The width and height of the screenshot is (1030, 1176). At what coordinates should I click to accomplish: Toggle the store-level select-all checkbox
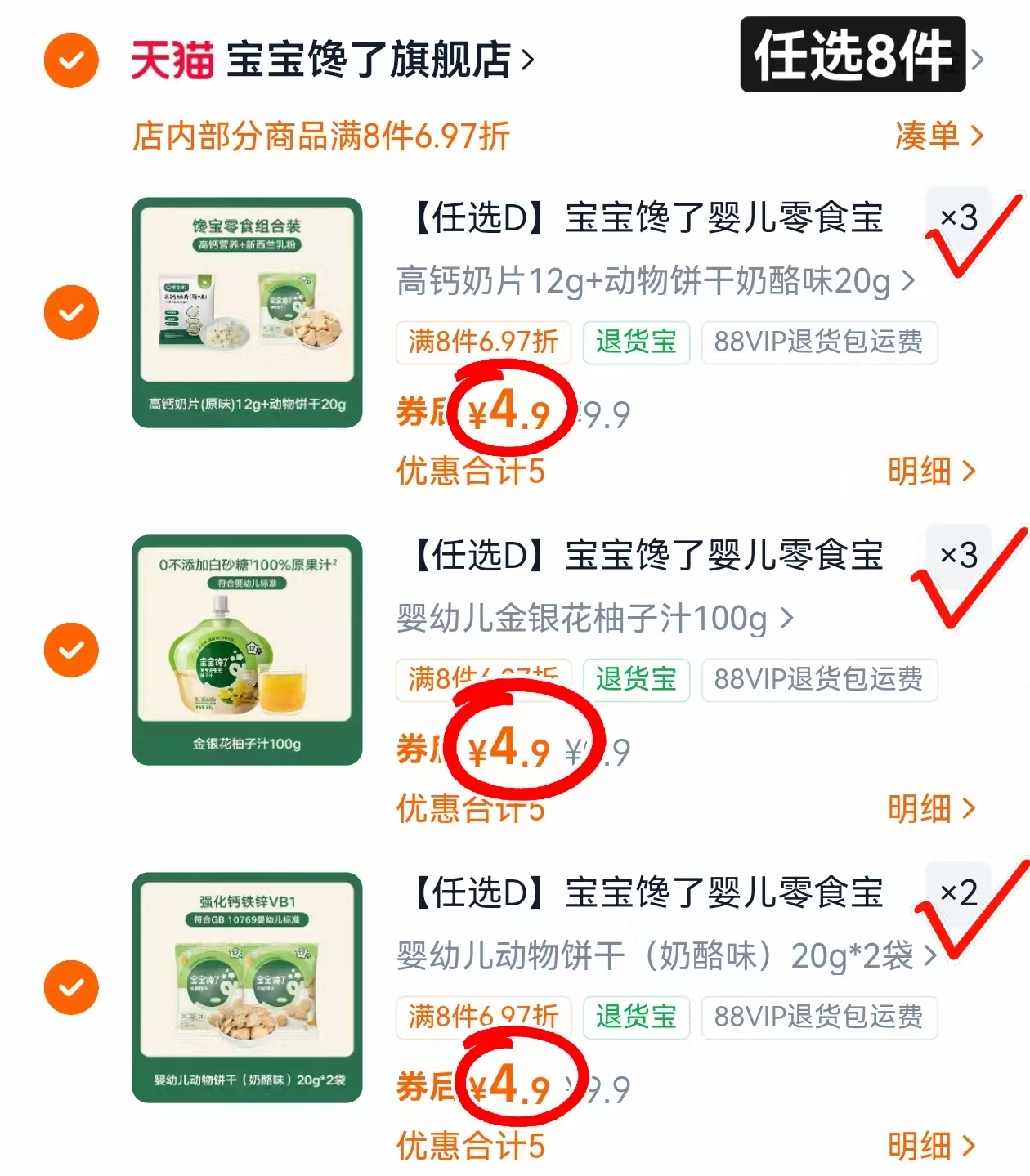[71, 60]
